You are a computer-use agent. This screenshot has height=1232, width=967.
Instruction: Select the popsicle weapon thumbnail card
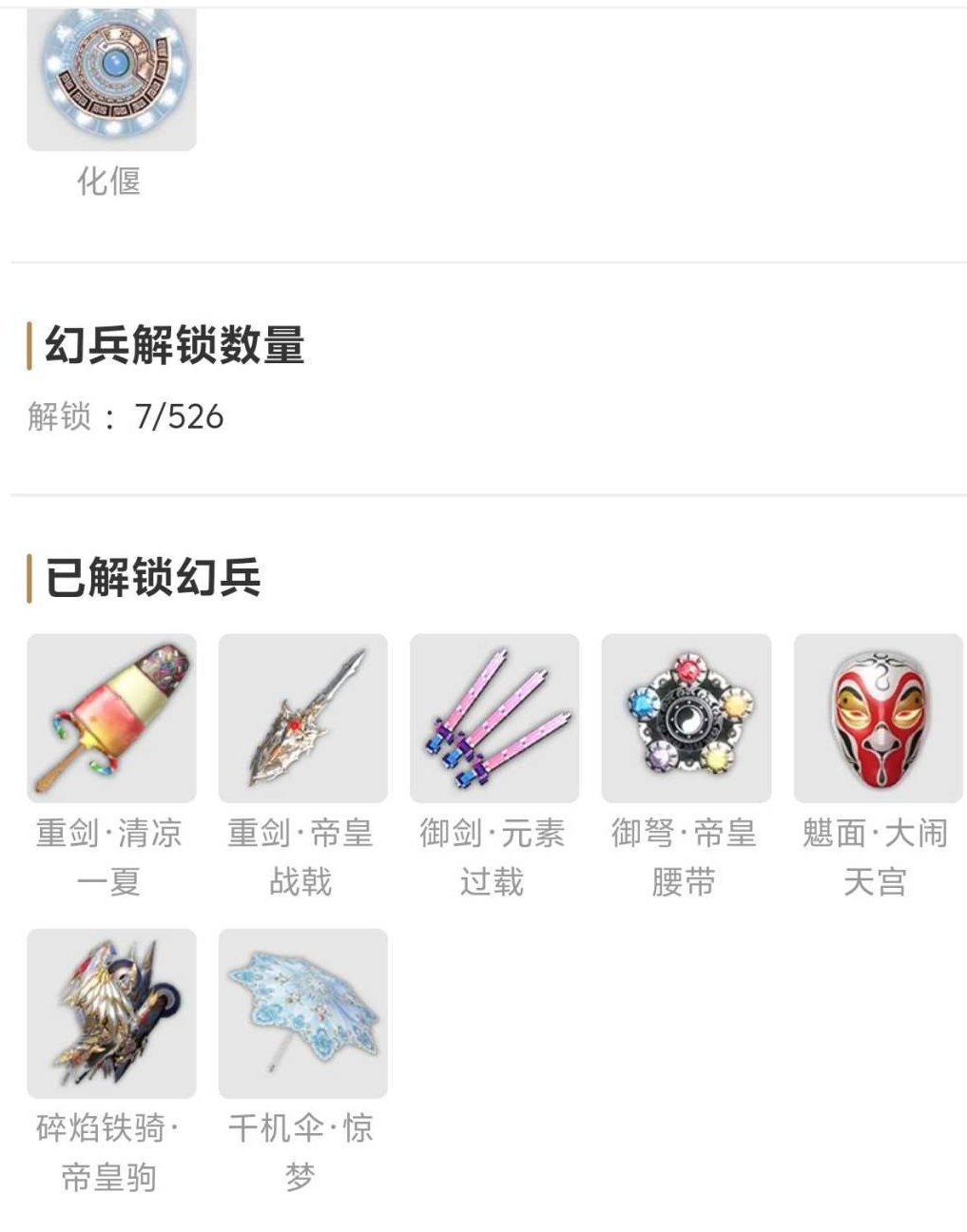pos(110,720)
